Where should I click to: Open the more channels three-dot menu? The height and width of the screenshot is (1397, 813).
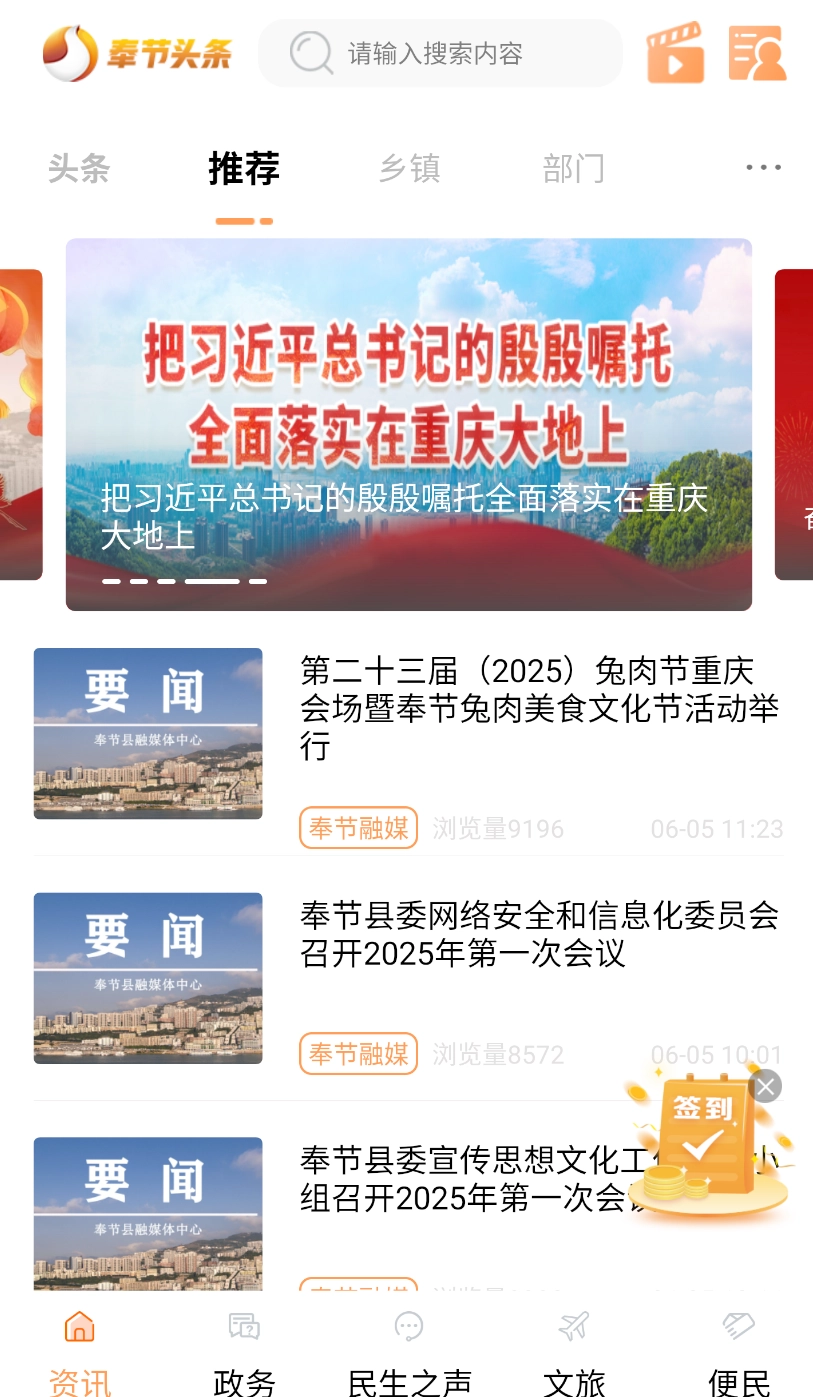pos(763,168)
